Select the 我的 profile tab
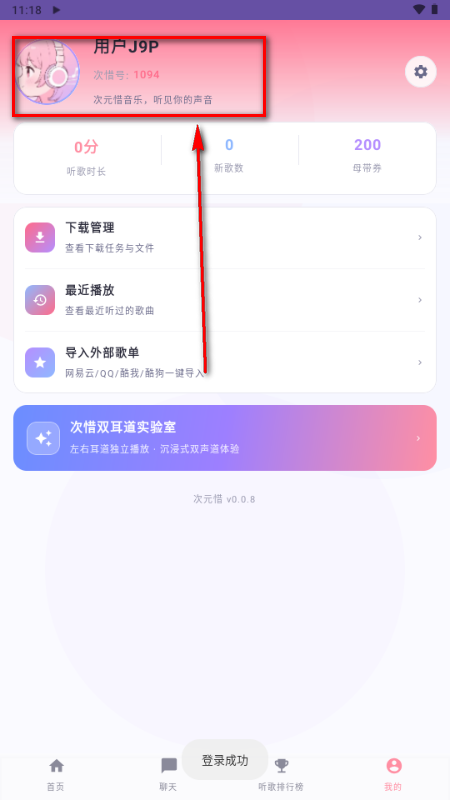The width and height of the screenshot is (450, 800). [x=393, y=774]
